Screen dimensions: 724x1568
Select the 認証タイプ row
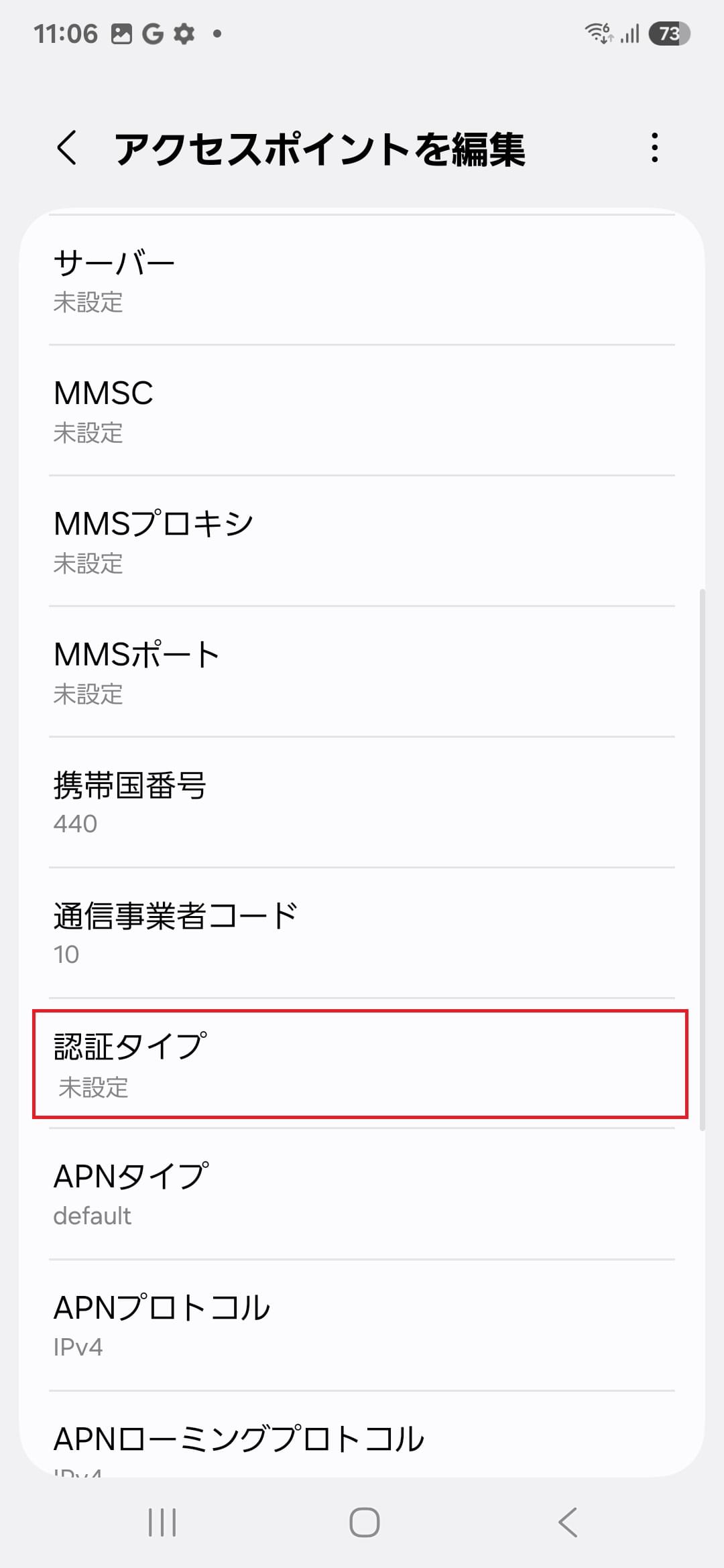tap(361, 1064)
